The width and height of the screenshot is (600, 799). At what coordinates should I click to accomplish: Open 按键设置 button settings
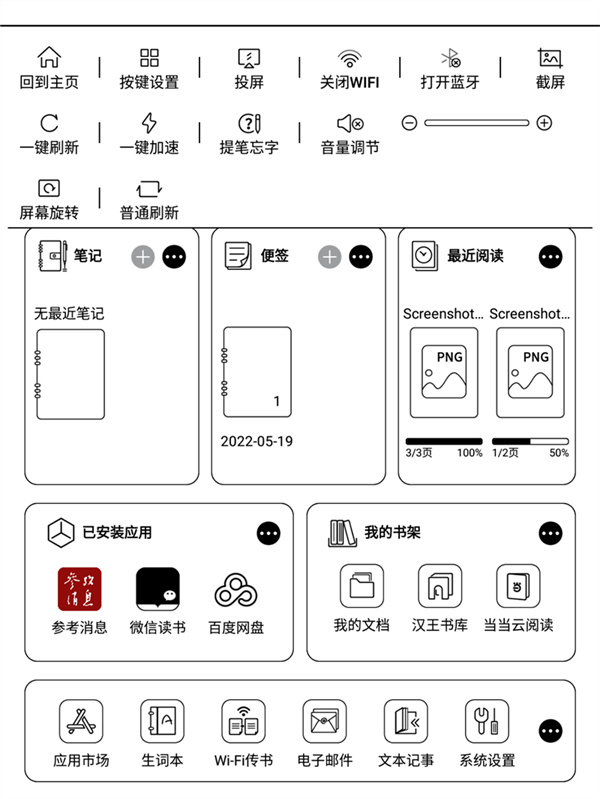(149, 68)
